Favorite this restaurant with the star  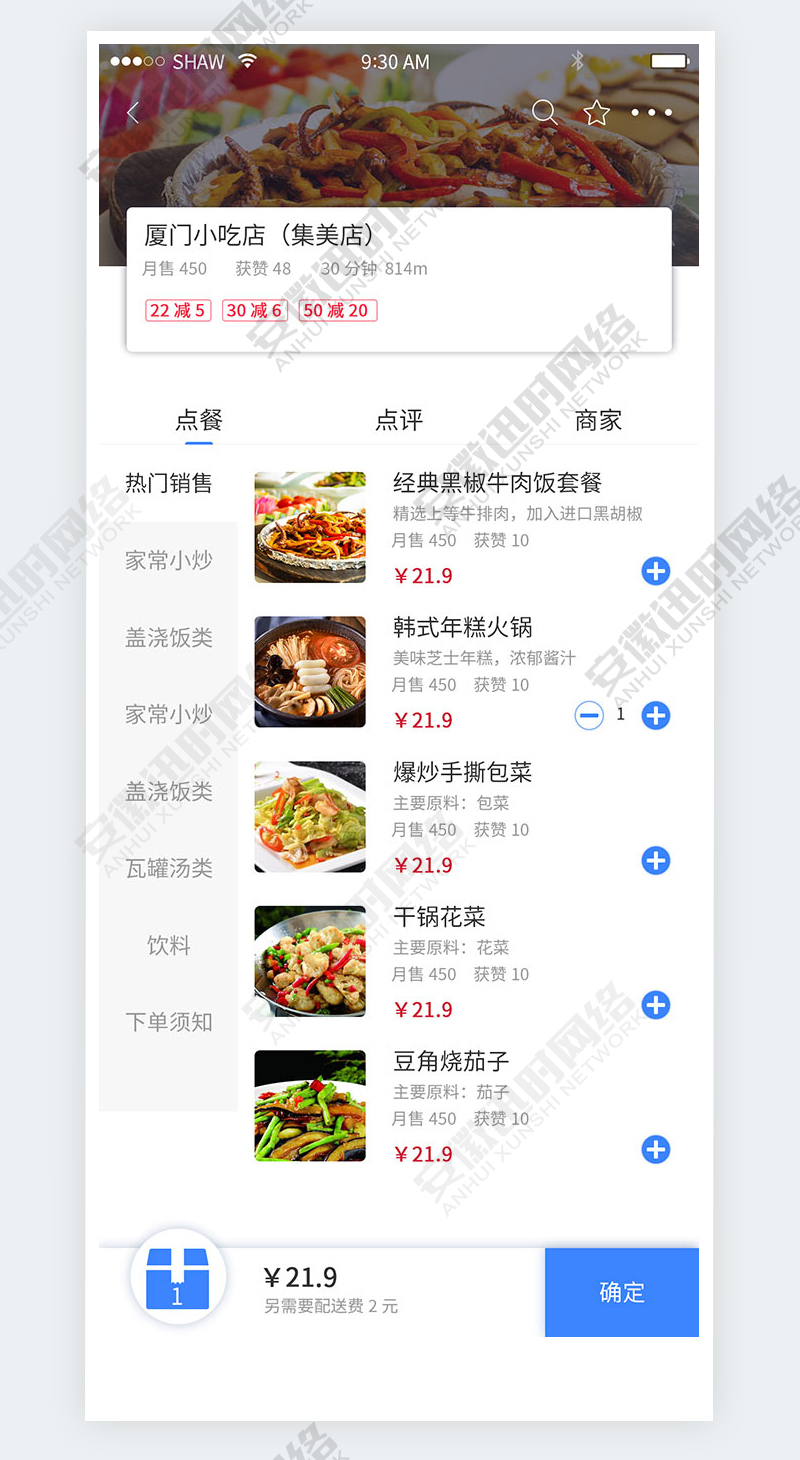click(x=597, y=113)
